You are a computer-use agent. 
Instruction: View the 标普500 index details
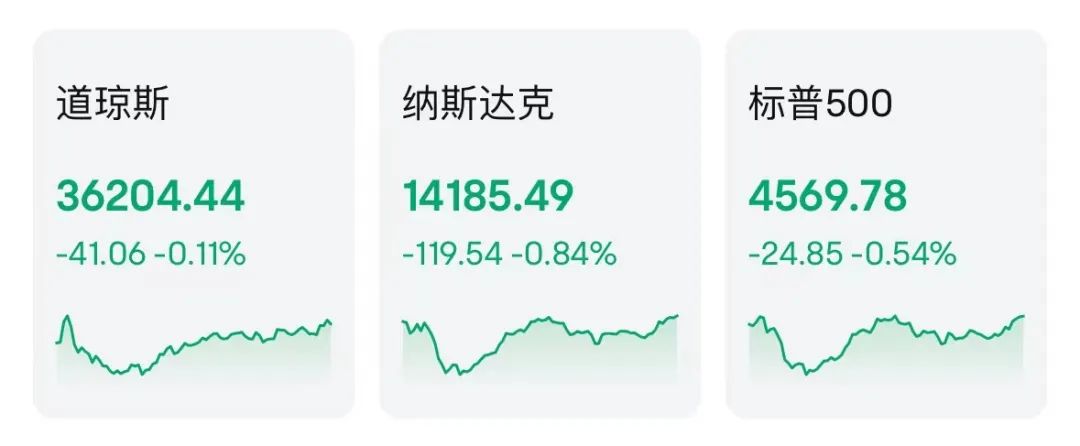coord(886,223)
